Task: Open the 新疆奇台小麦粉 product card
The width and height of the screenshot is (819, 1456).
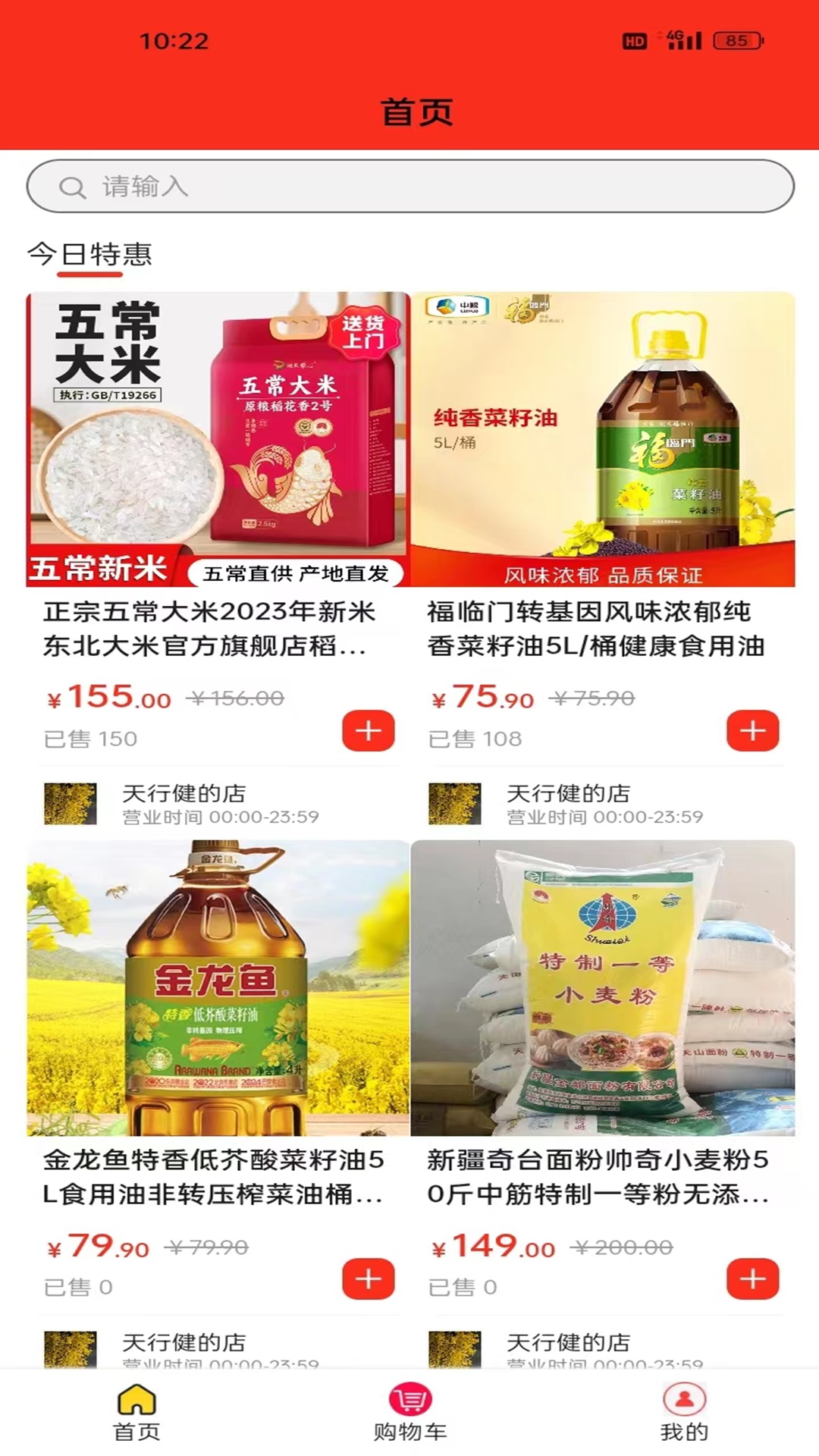Action: click(x=603, y=987)
